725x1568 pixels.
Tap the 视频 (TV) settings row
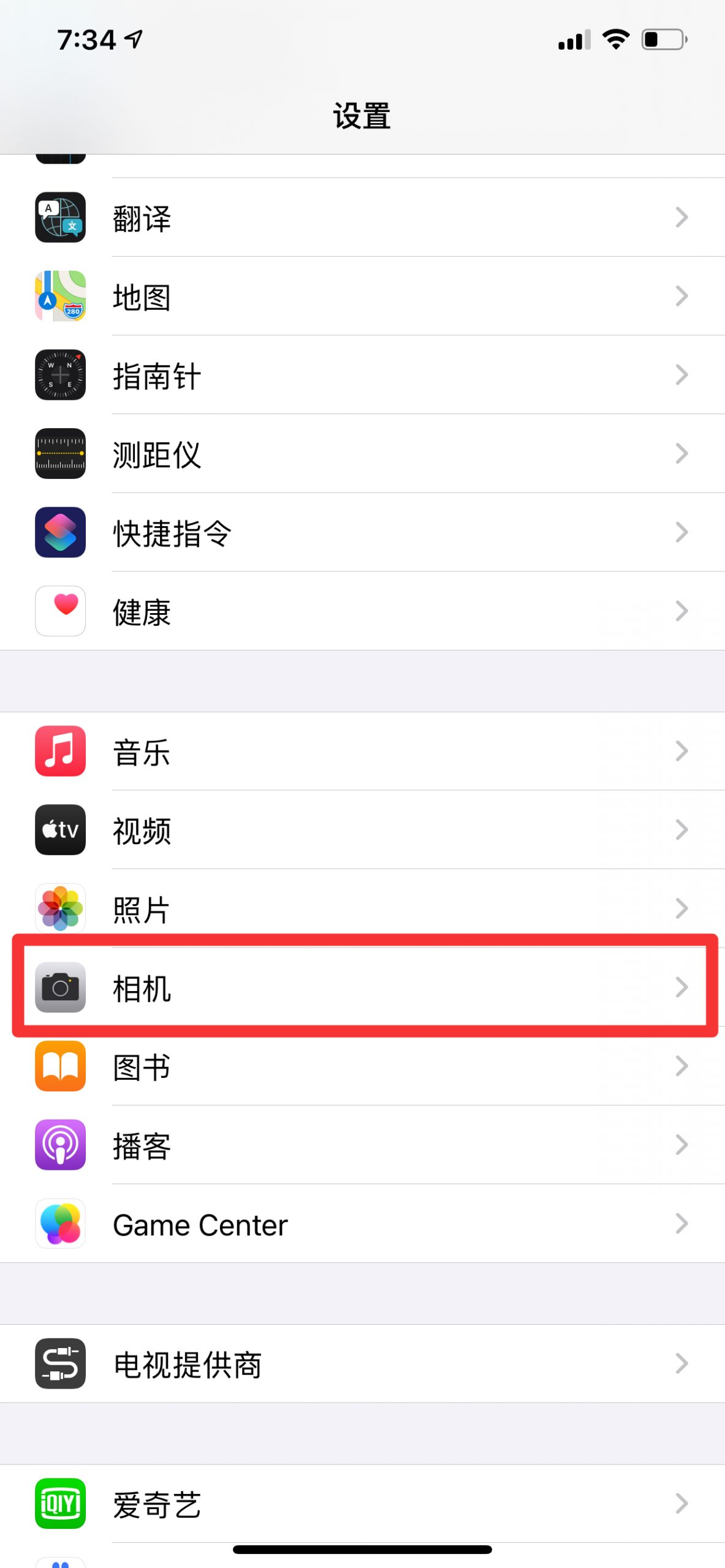pos(362,830)
